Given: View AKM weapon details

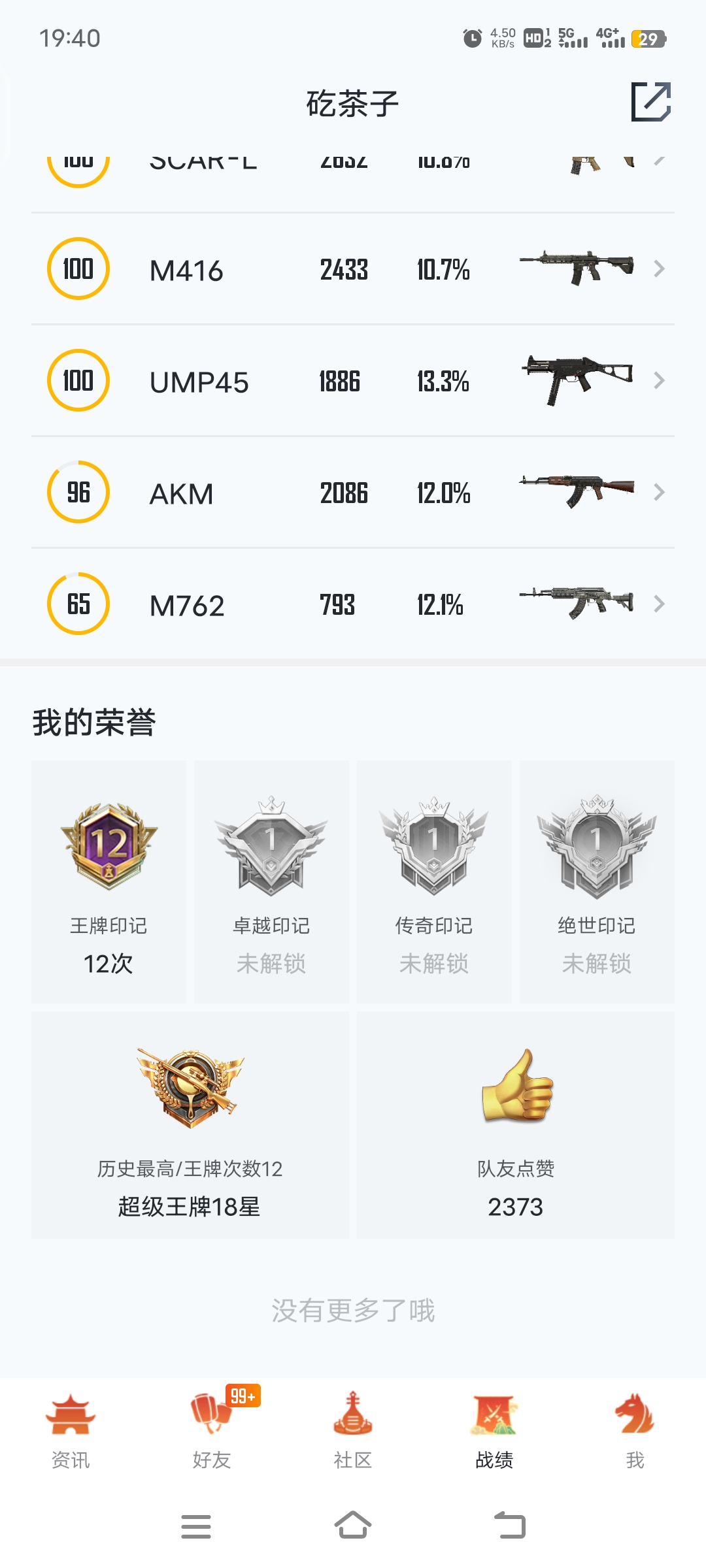Looking at the screenshot, I should tap(353, 493).
